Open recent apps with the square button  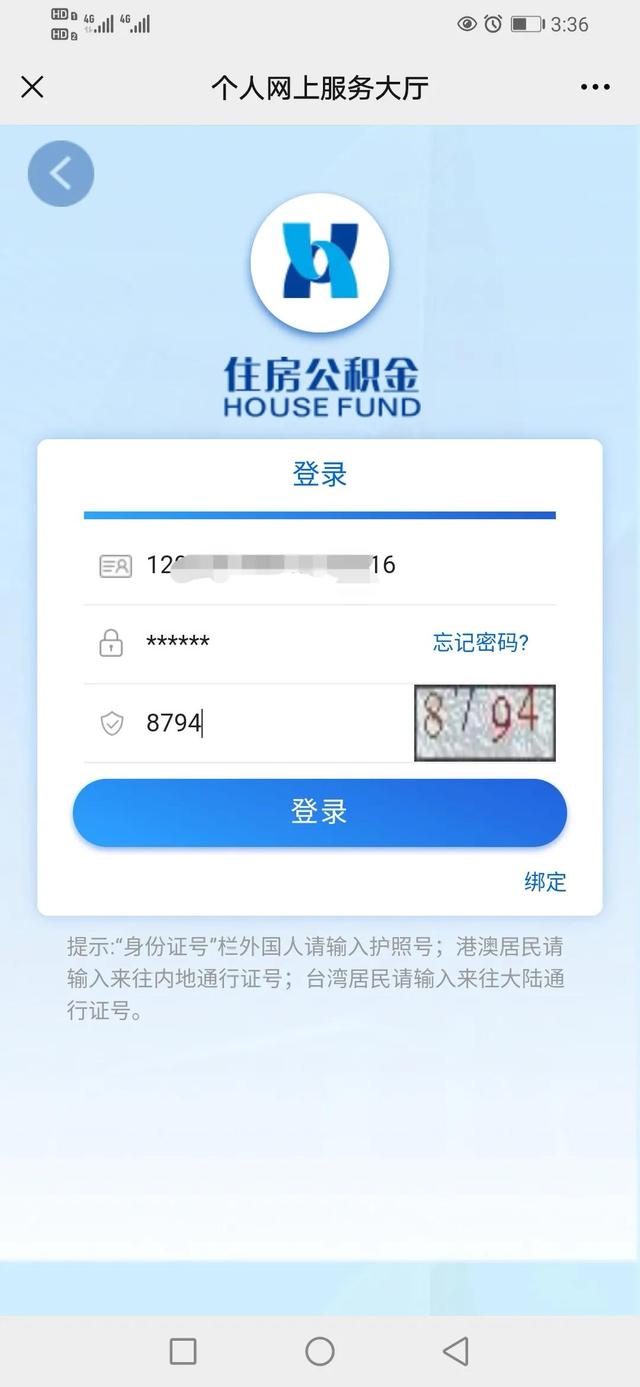[183, 1351]
